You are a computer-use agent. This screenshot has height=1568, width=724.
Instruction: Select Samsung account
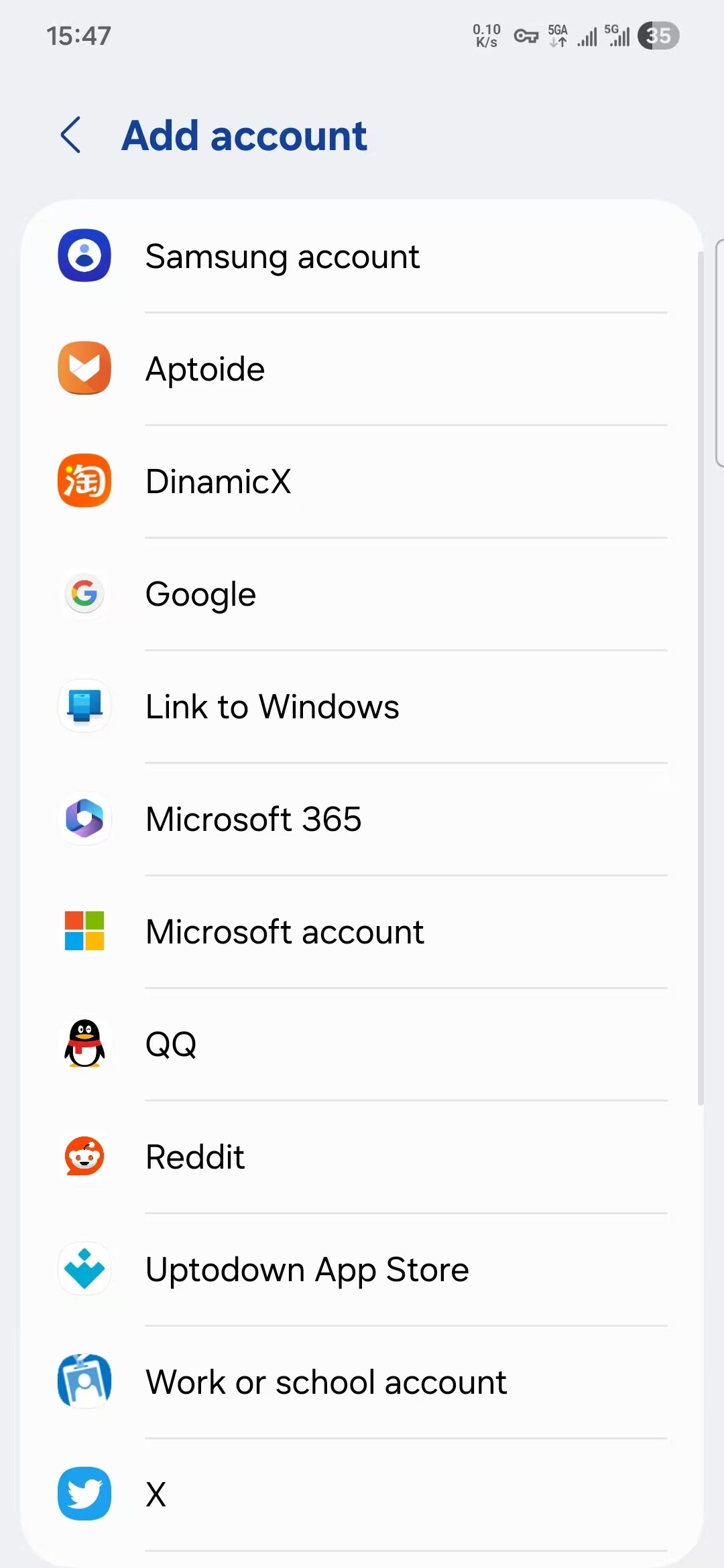pyautogui.click(x=362, y=256)
